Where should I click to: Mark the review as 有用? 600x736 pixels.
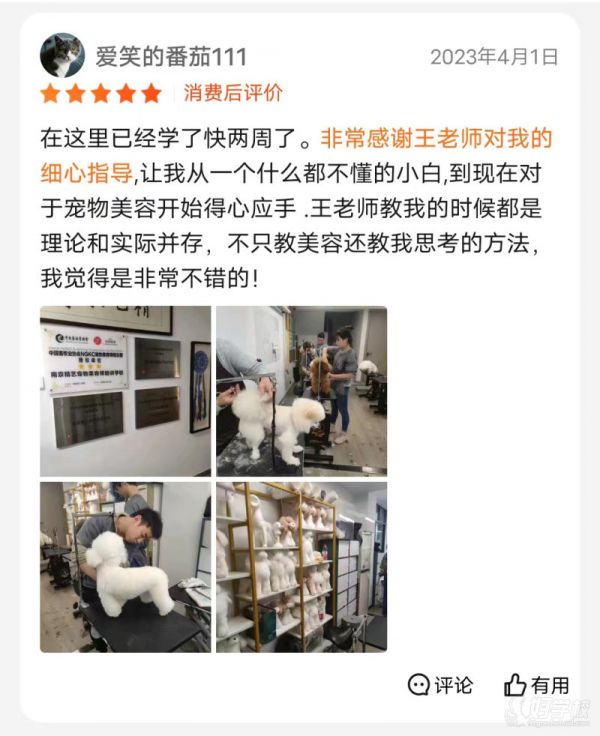536,685
